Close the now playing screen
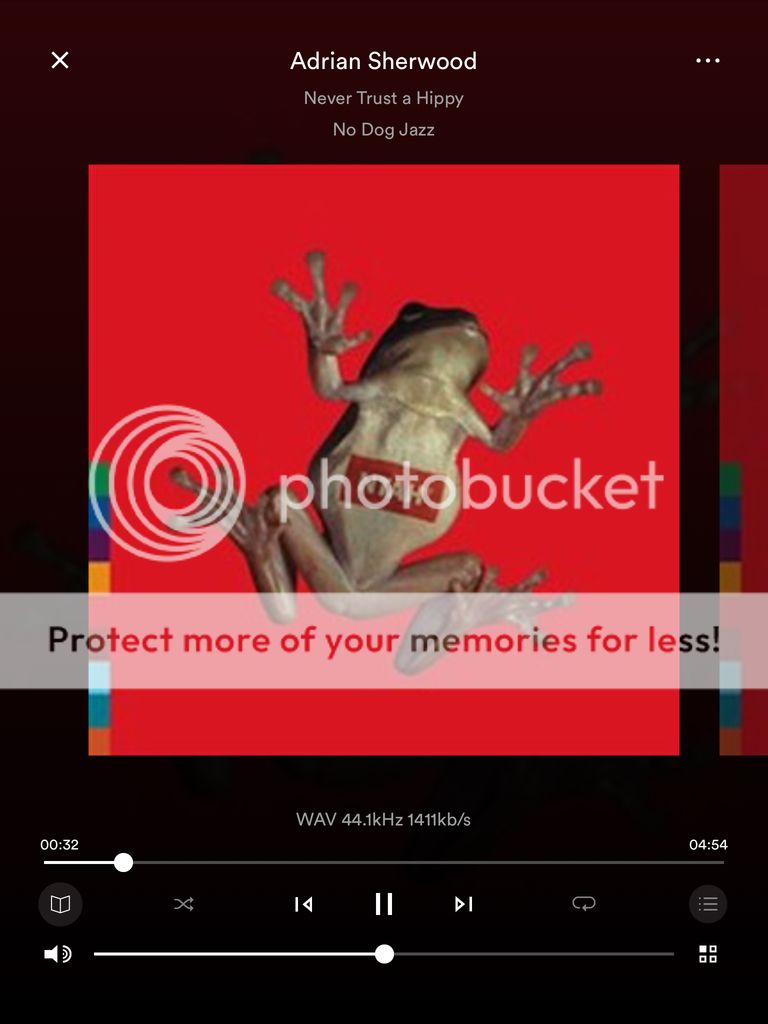This screenshot has height=1024, width=768. pos(60,60)
